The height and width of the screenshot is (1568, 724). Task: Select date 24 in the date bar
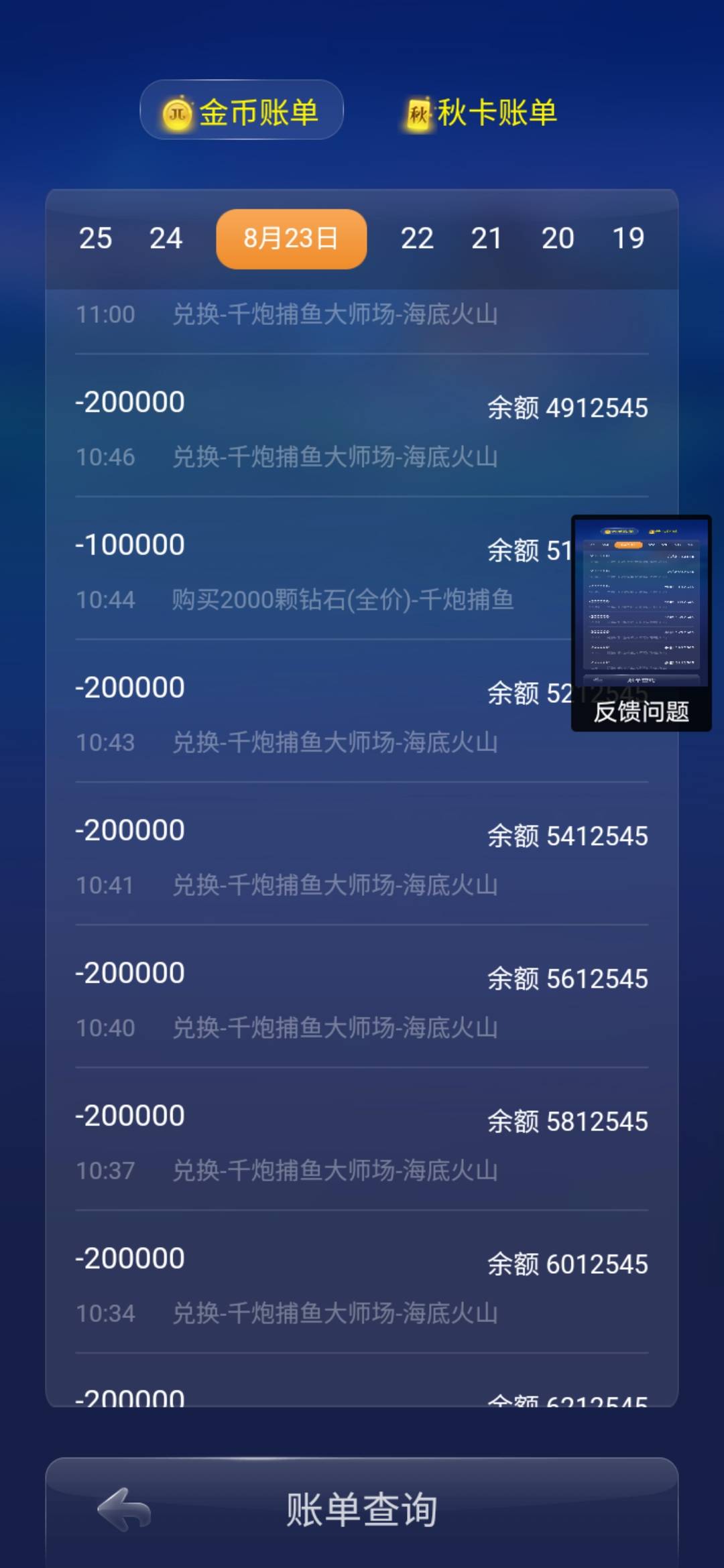(166, 239)
